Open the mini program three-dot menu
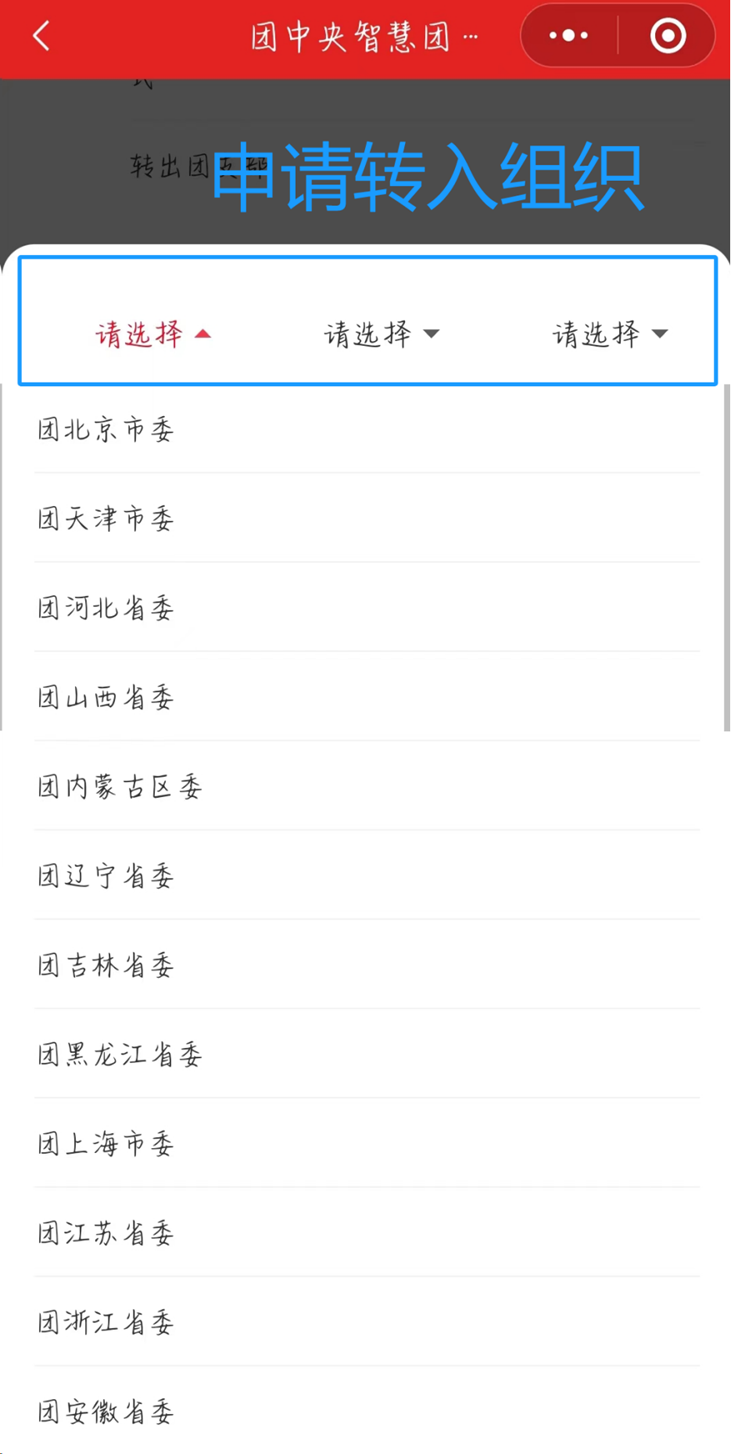The height and width of the screenshot is (1454, 731). [569, 36]
